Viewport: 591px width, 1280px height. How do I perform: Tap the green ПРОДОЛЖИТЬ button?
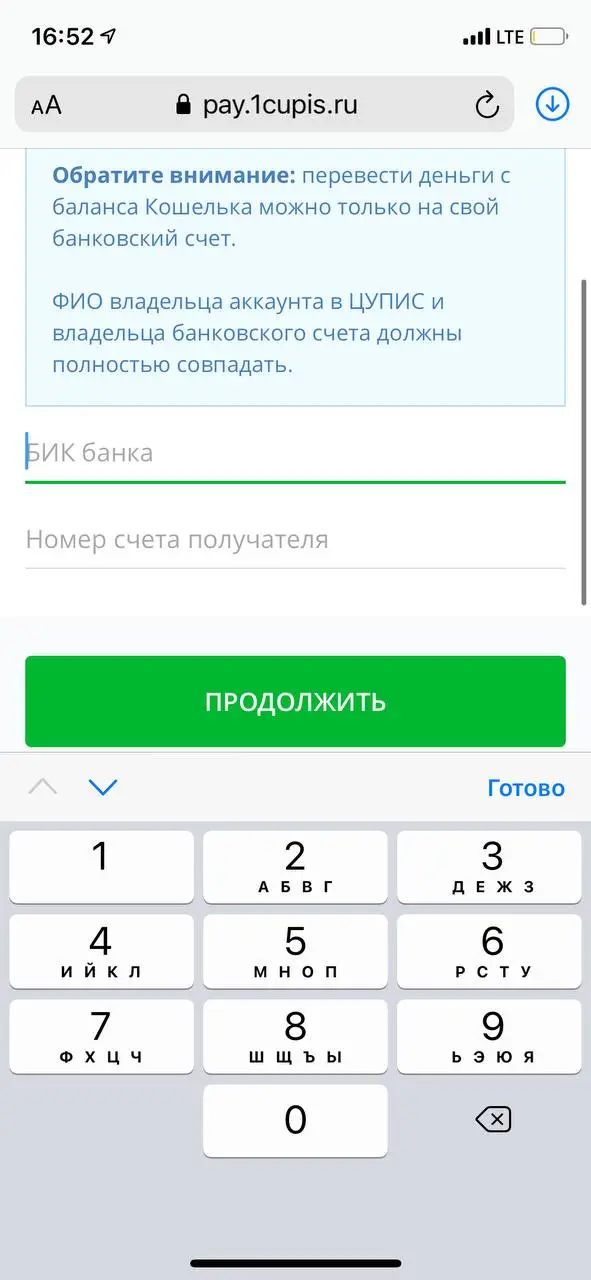pos(295,701)
